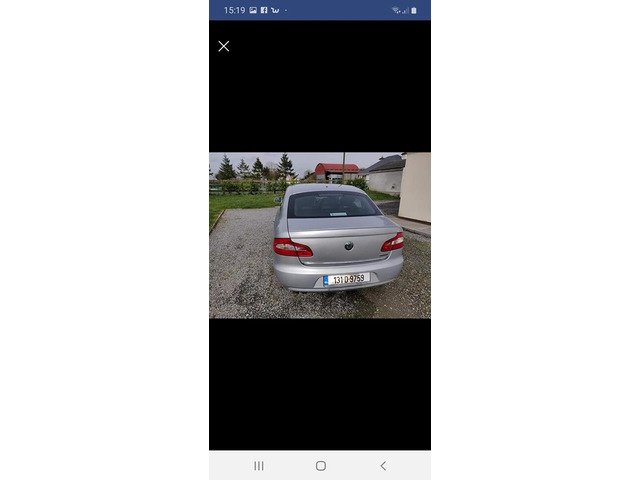Go to the home screen
The height and width of the screenshot is (480, 640).
[320, 465]
